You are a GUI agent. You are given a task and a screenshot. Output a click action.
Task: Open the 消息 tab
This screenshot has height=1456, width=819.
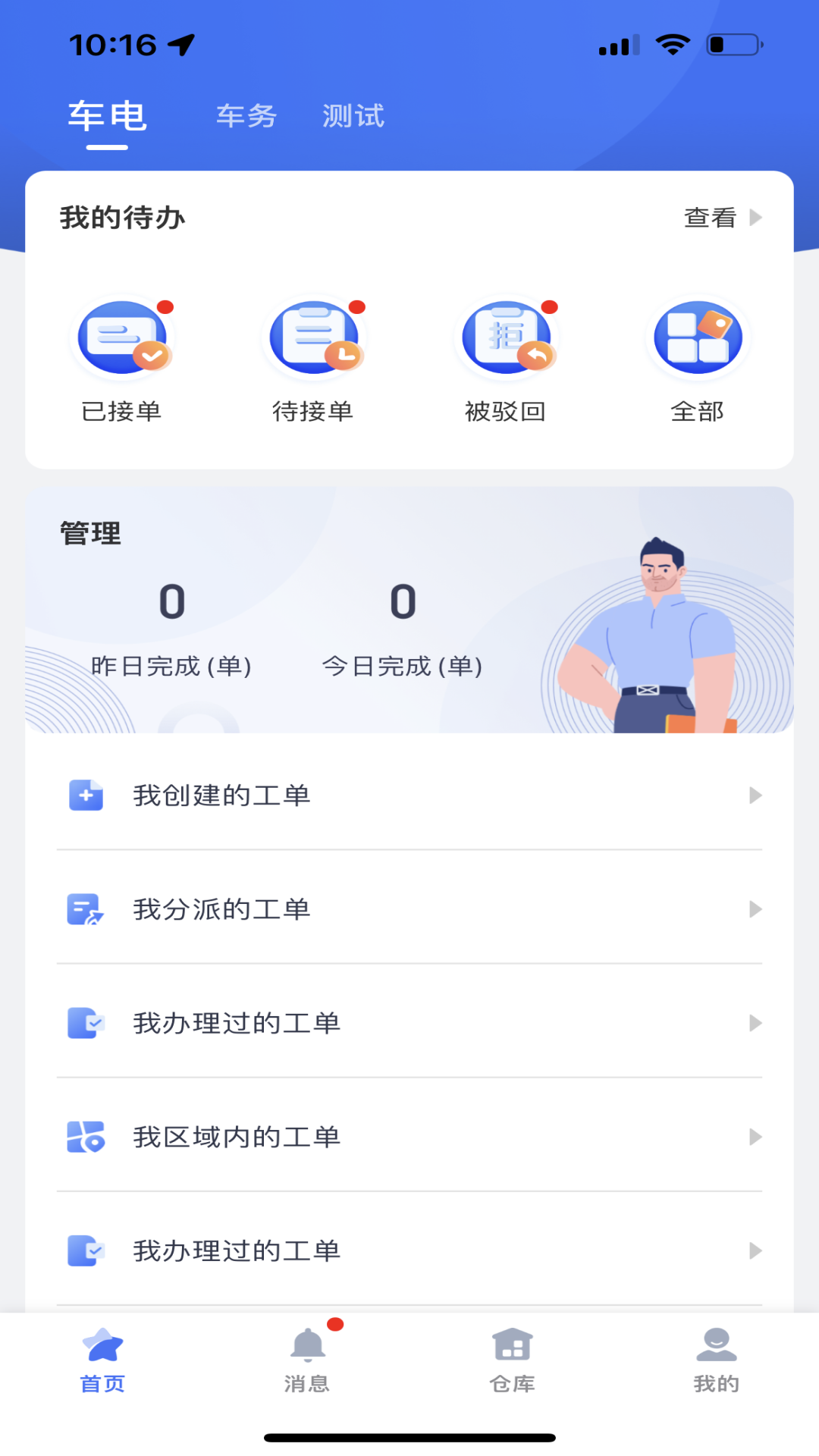[x=307, y=1360]
